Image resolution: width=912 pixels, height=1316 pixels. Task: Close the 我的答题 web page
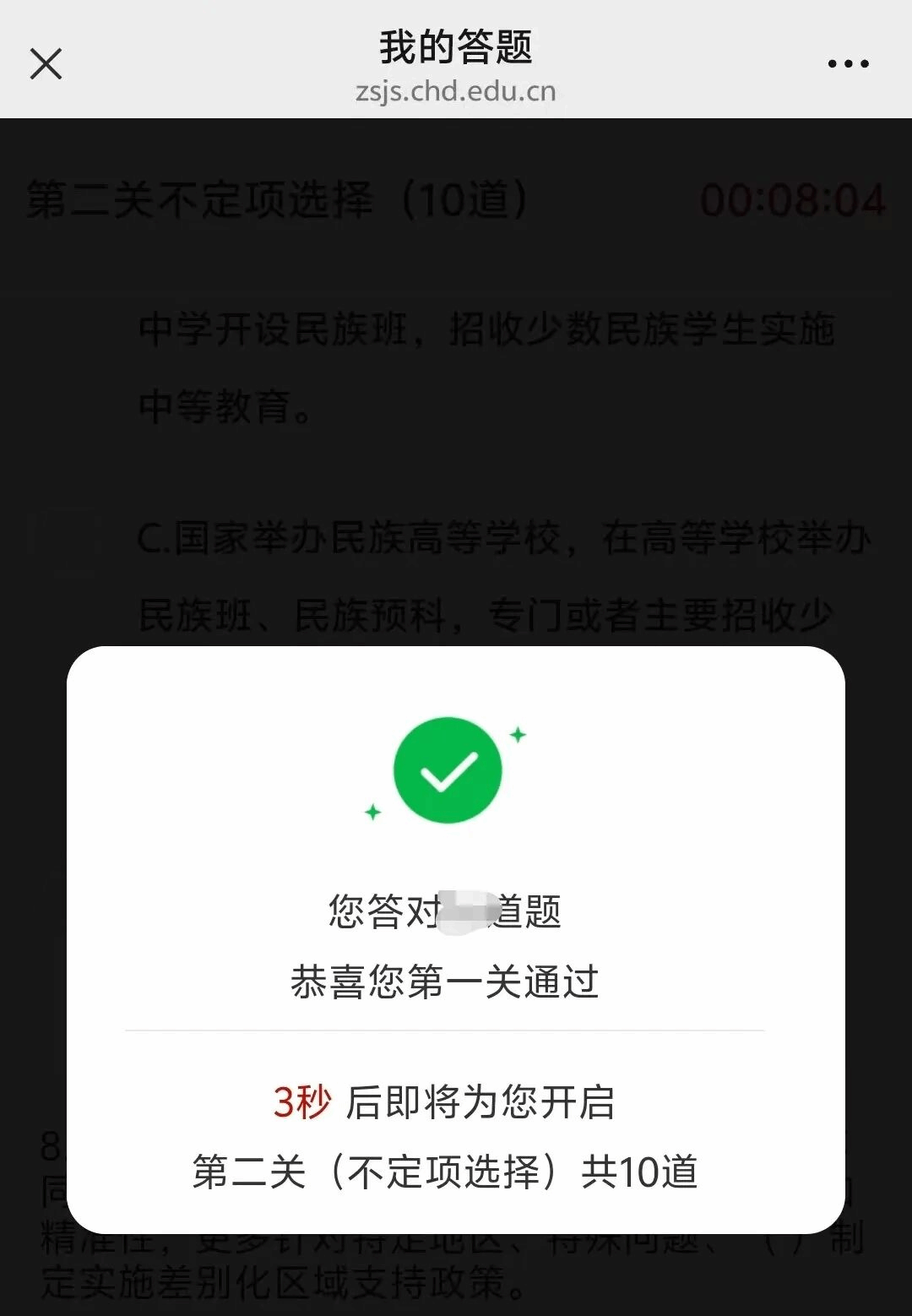click(x=46, y=63)
